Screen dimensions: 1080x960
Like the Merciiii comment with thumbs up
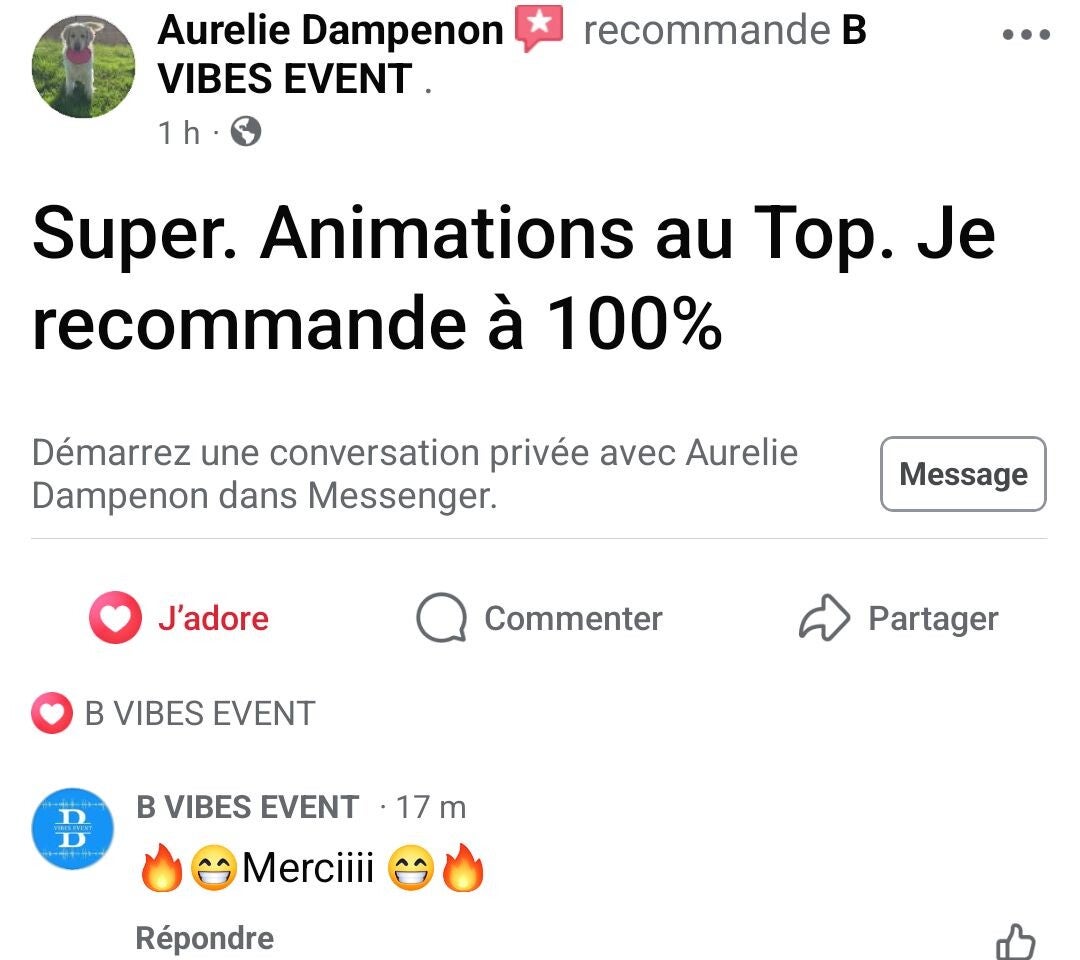point(1016,942)
